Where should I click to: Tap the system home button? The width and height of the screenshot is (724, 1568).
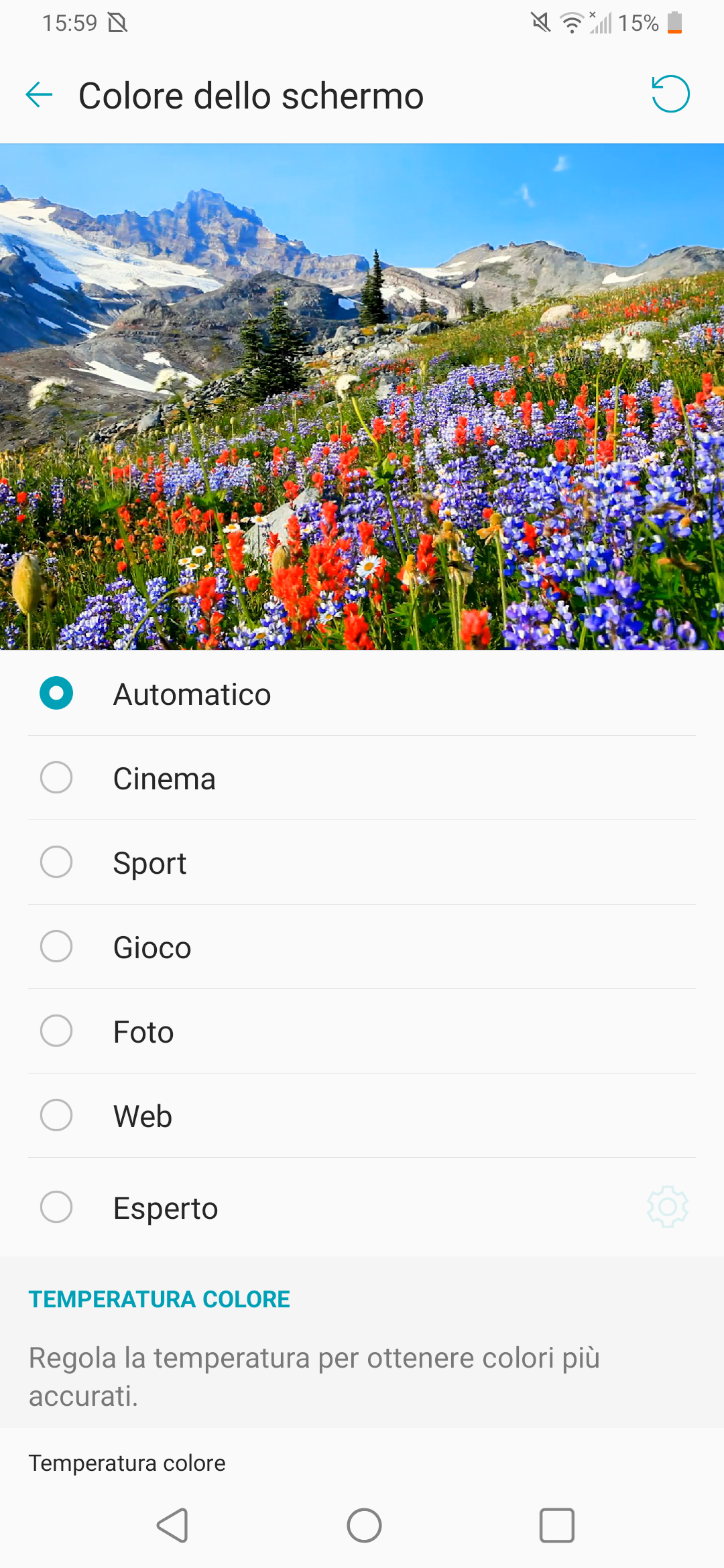[x=364, y=1526]
